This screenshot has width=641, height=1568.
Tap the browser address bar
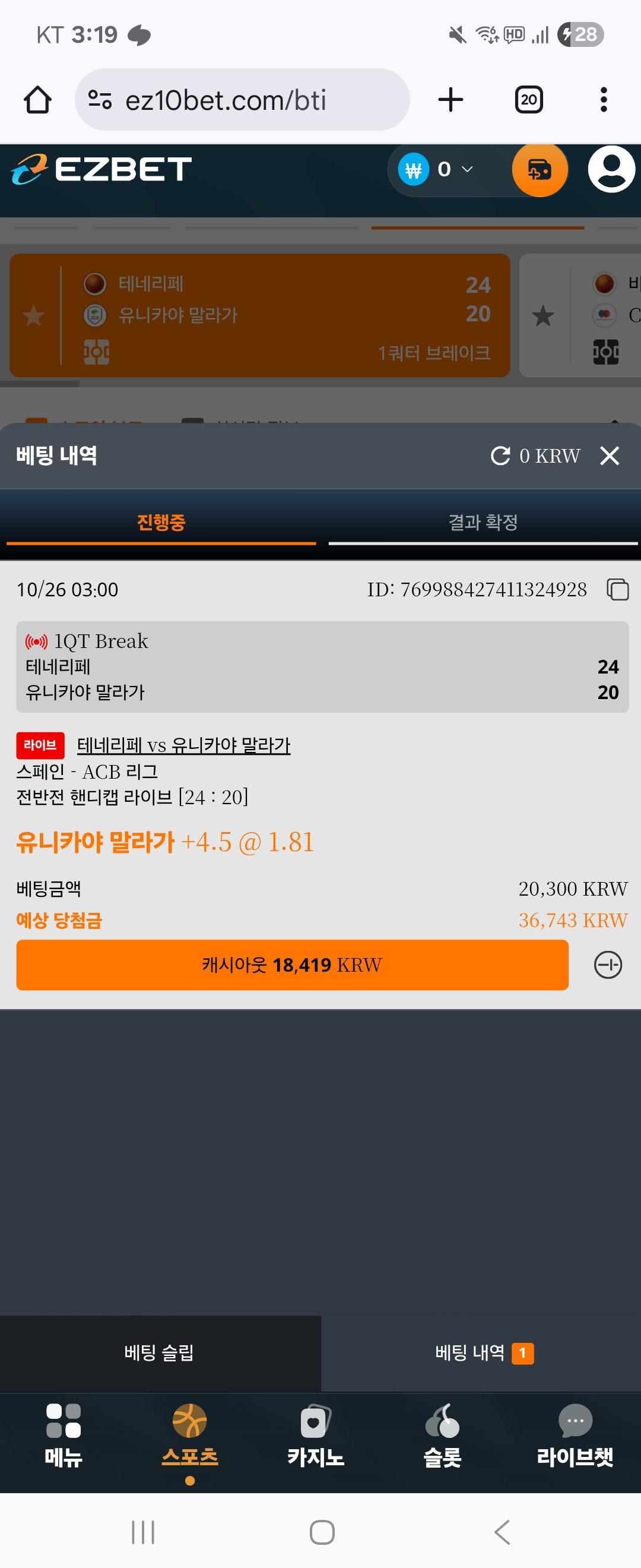point(242,100)
